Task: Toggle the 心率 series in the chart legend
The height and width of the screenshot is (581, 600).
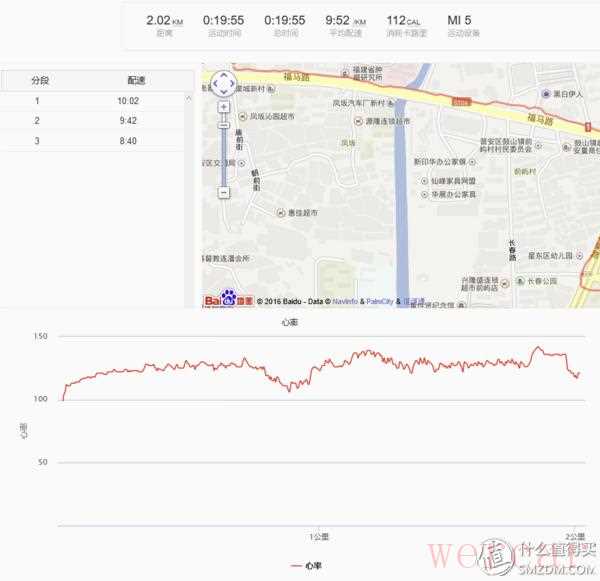Action: tap(307, 566)
